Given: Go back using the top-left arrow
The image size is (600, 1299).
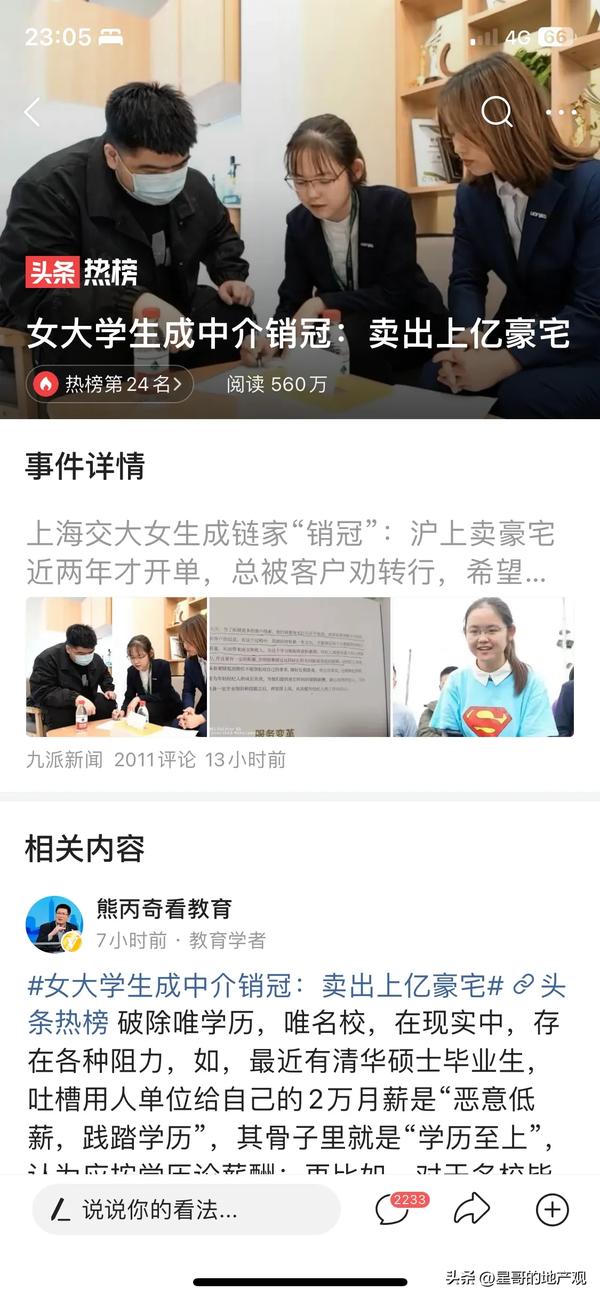Looking at the screenshot, I should click(x=32, y=112).
